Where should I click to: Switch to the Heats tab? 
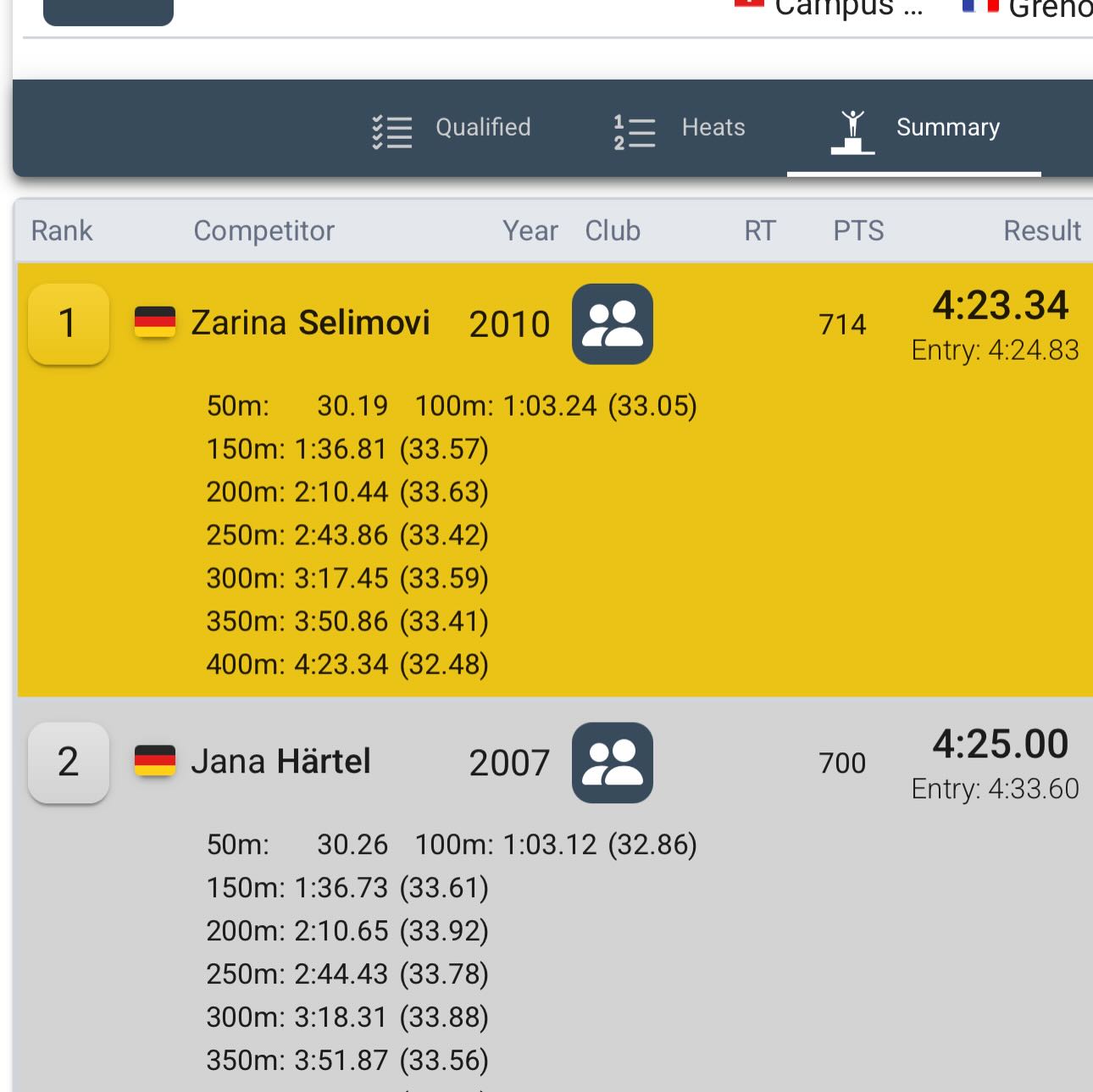pos(680,129)
